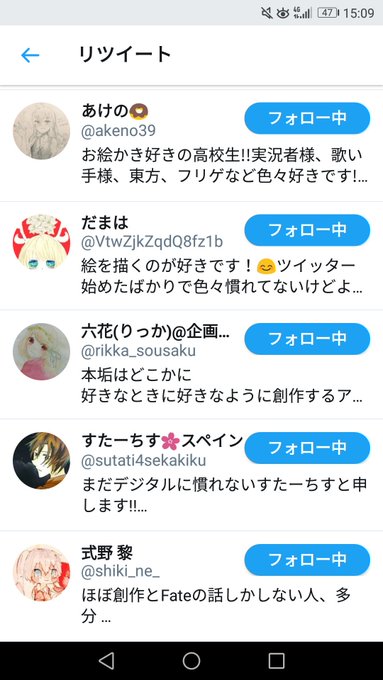Go back using the blue arrow
The height and width of the screenshot is (680, 383).
tap(30, 55)
